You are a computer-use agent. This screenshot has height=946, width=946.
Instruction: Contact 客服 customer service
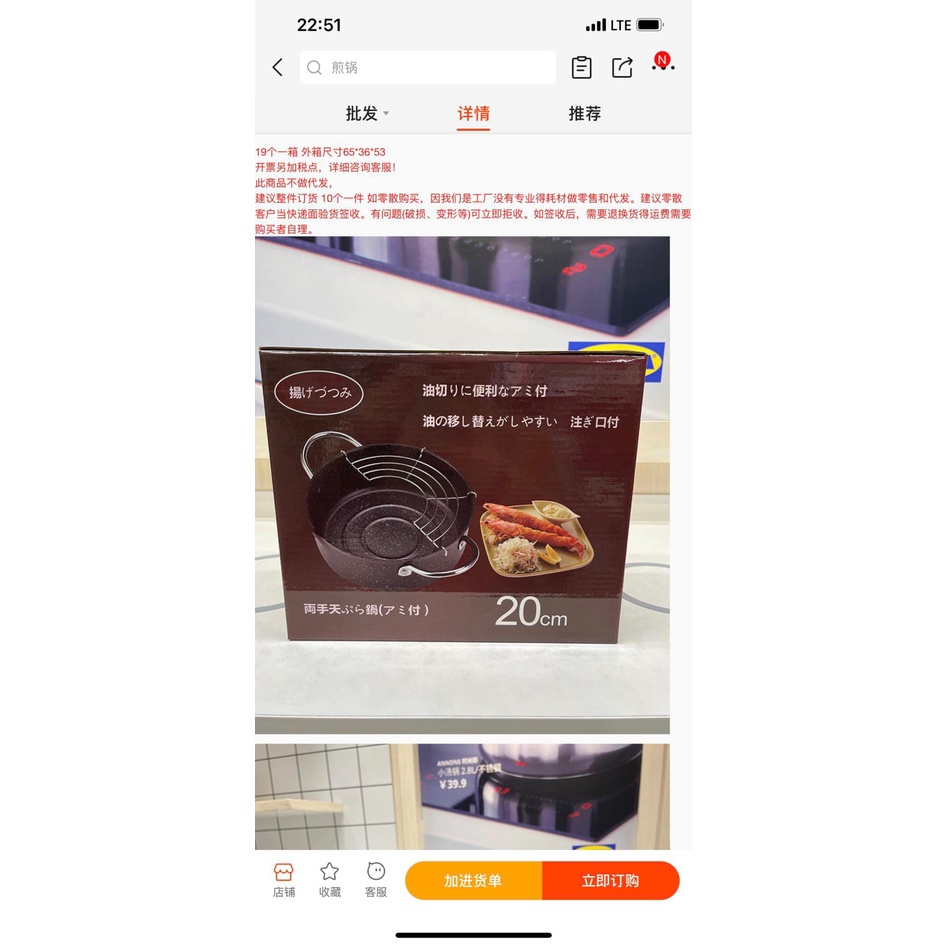click(x=376, y=880)
